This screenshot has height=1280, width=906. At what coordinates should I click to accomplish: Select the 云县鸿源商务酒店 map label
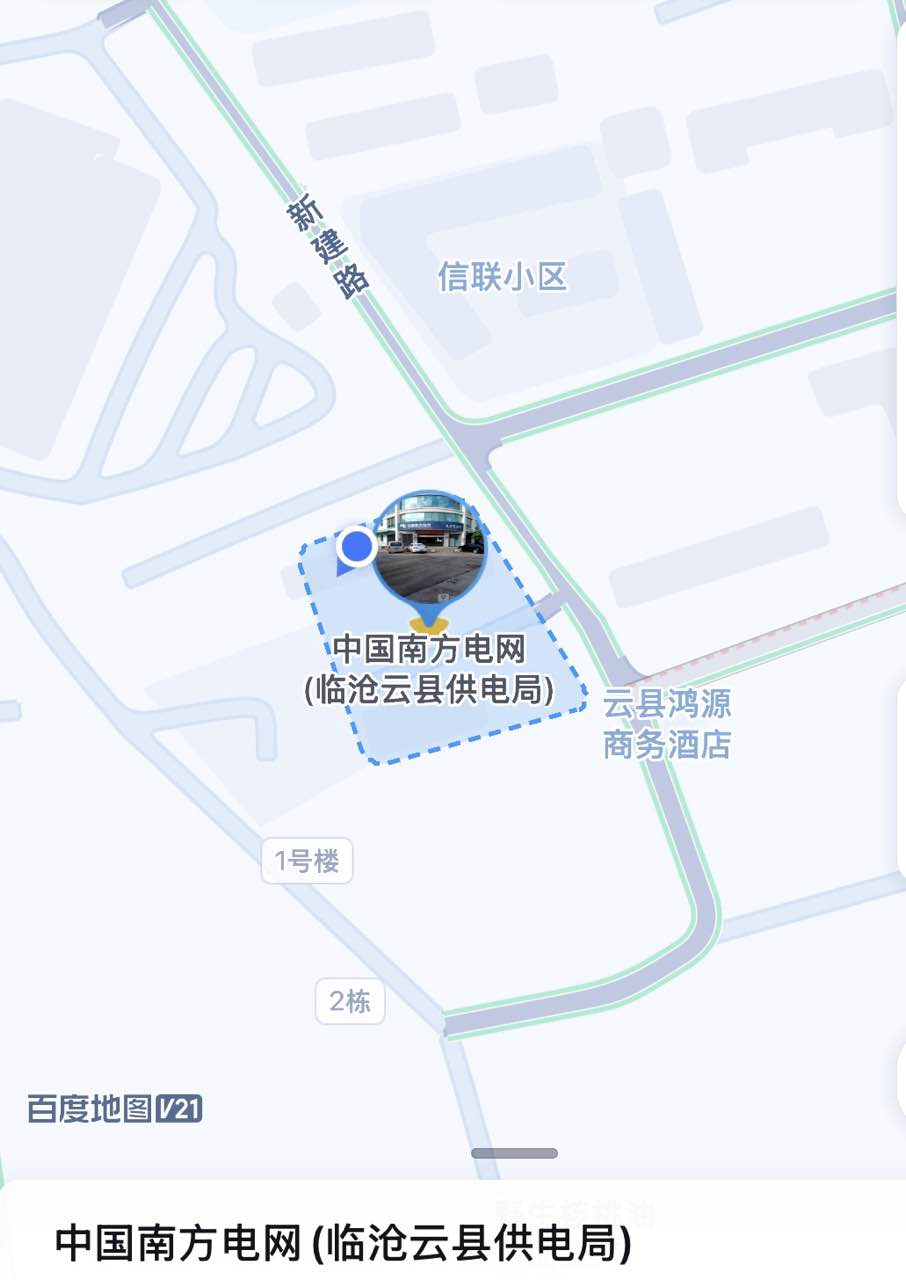pos(667,724)
